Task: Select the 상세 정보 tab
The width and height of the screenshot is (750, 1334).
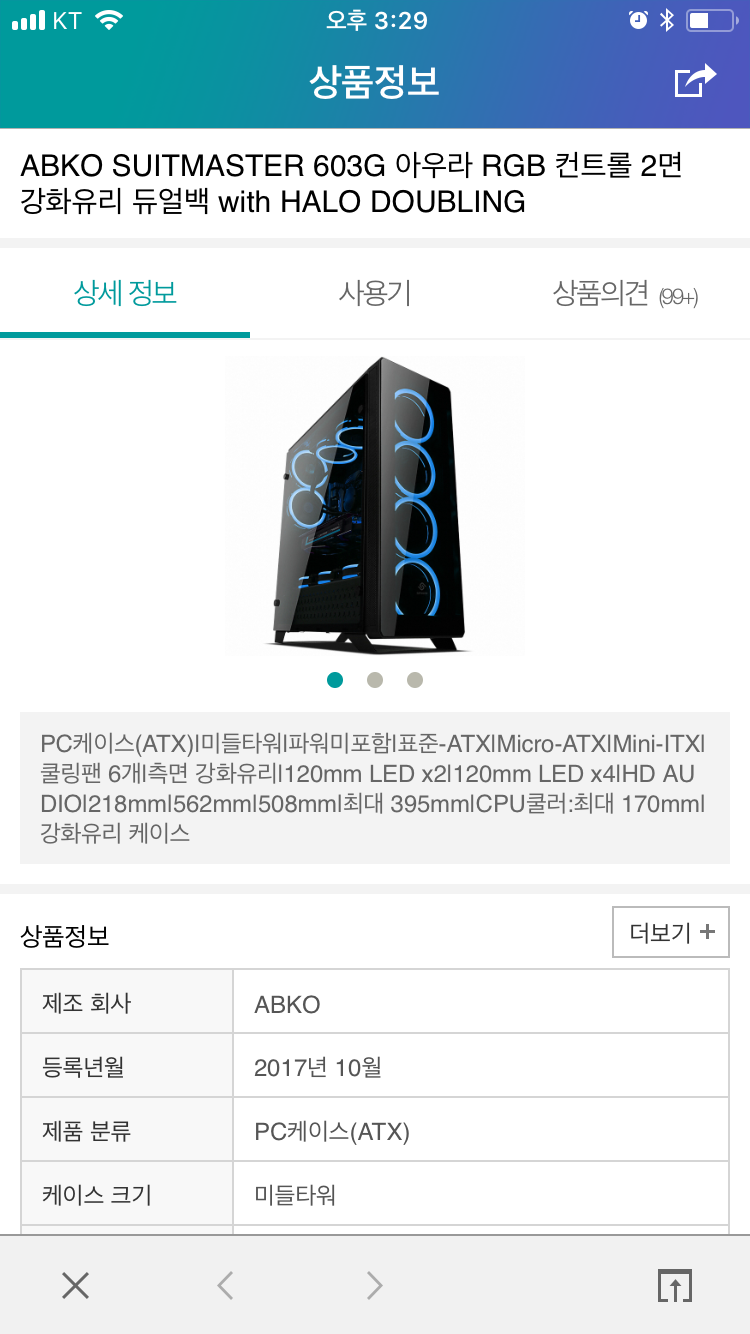Action: [125, 293]
